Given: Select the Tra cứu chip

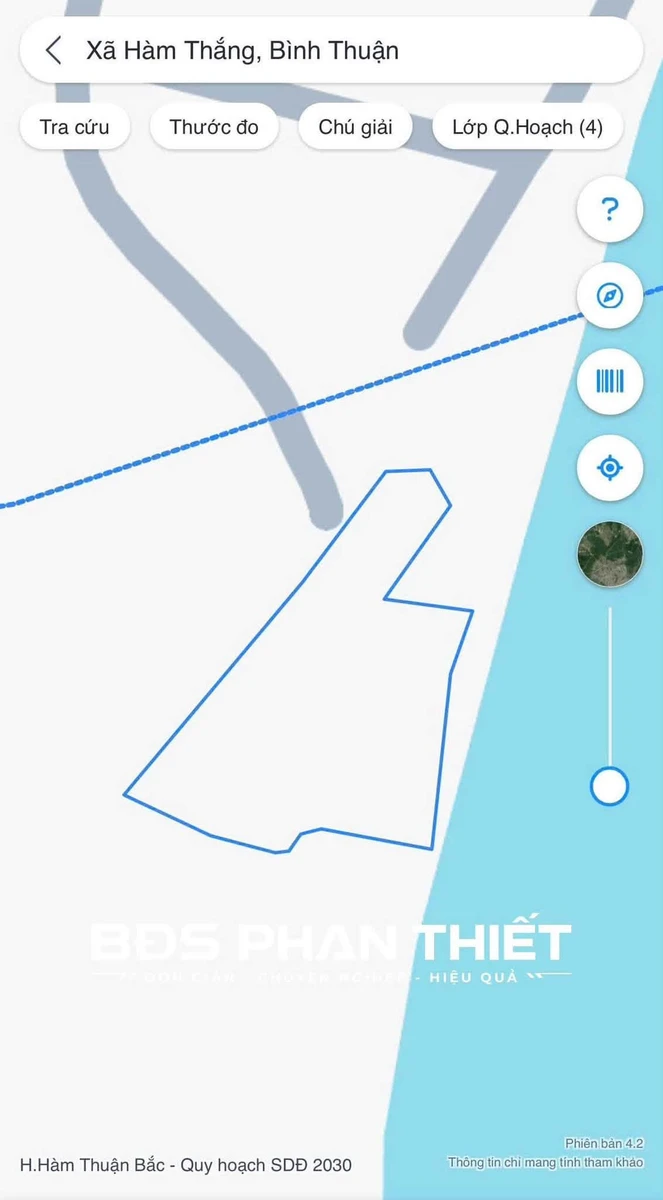Looking at the screenshot, I should (x=75, y=127).
